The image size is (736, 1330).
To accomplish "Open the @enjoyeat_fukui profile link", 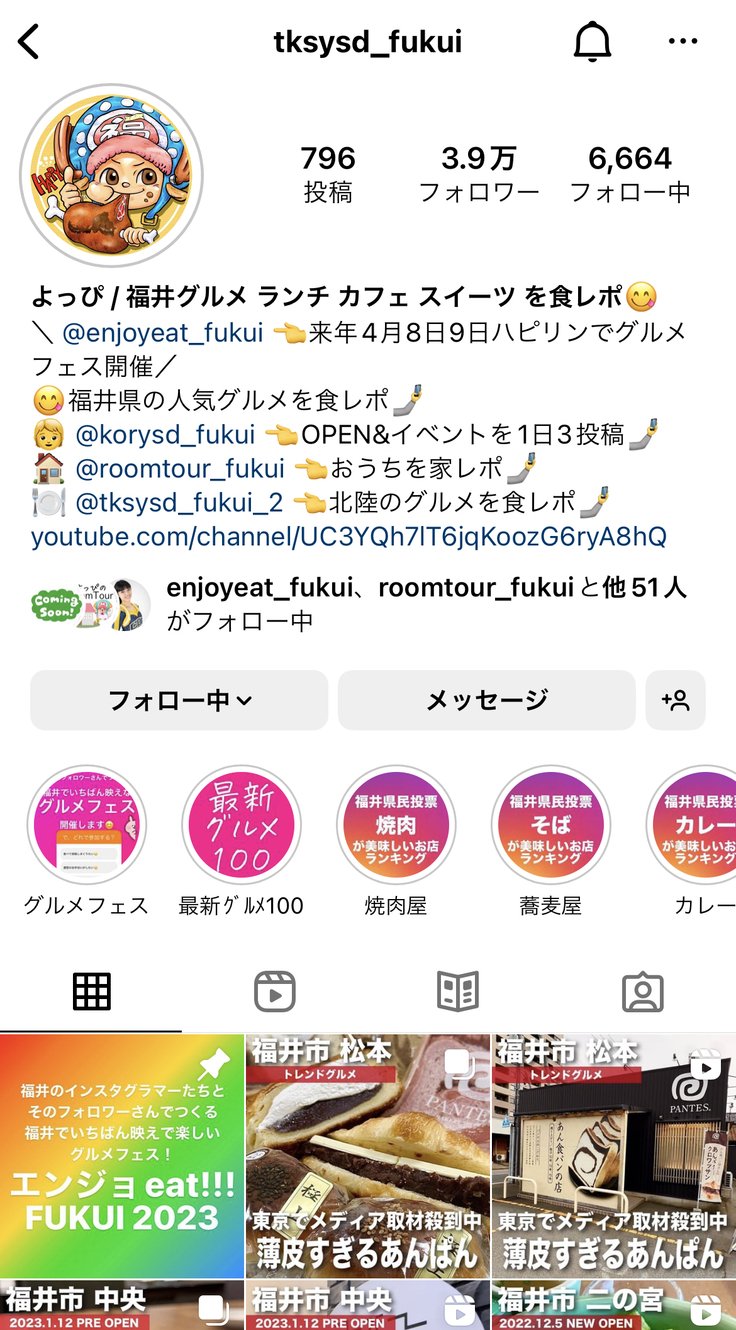I will 163,332.
